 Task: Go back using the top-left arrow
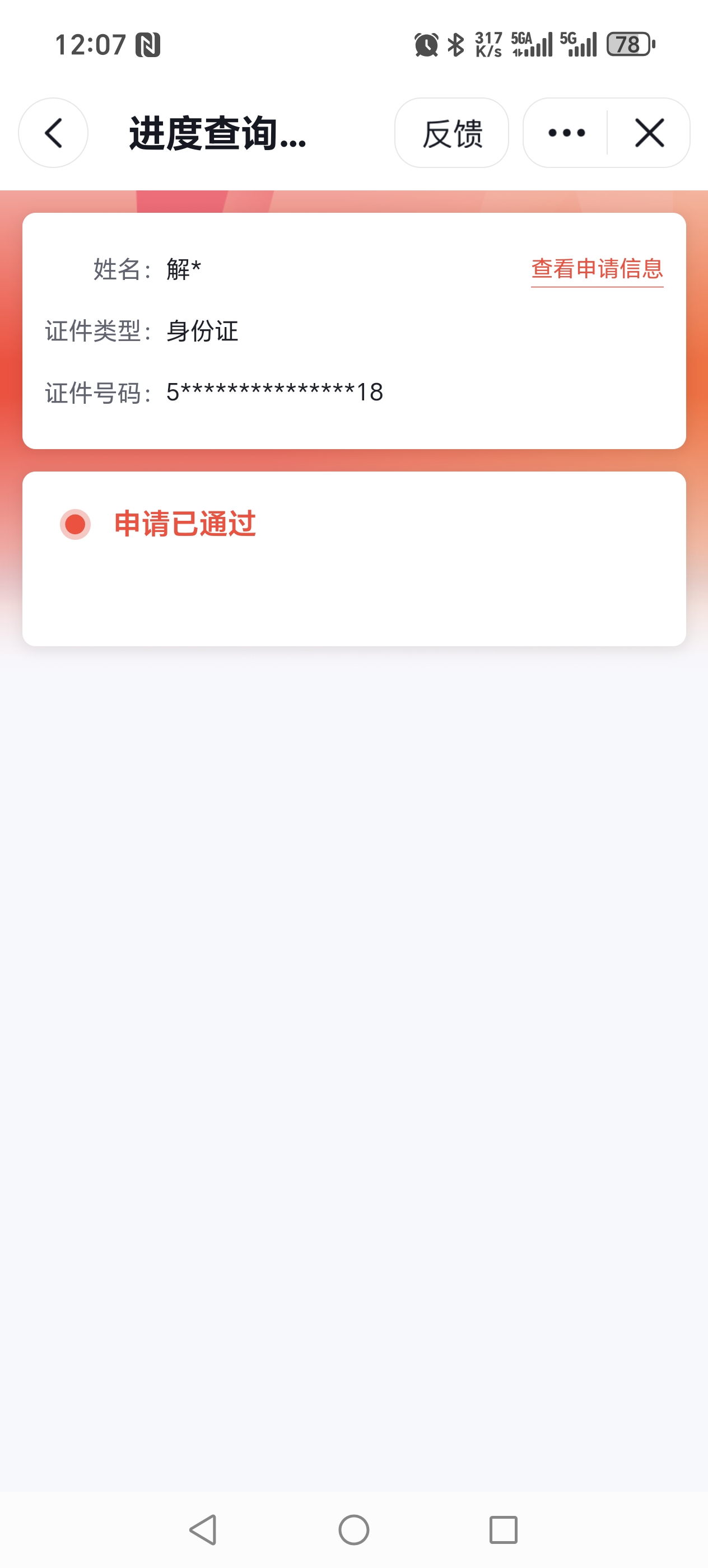pos(53,133)
